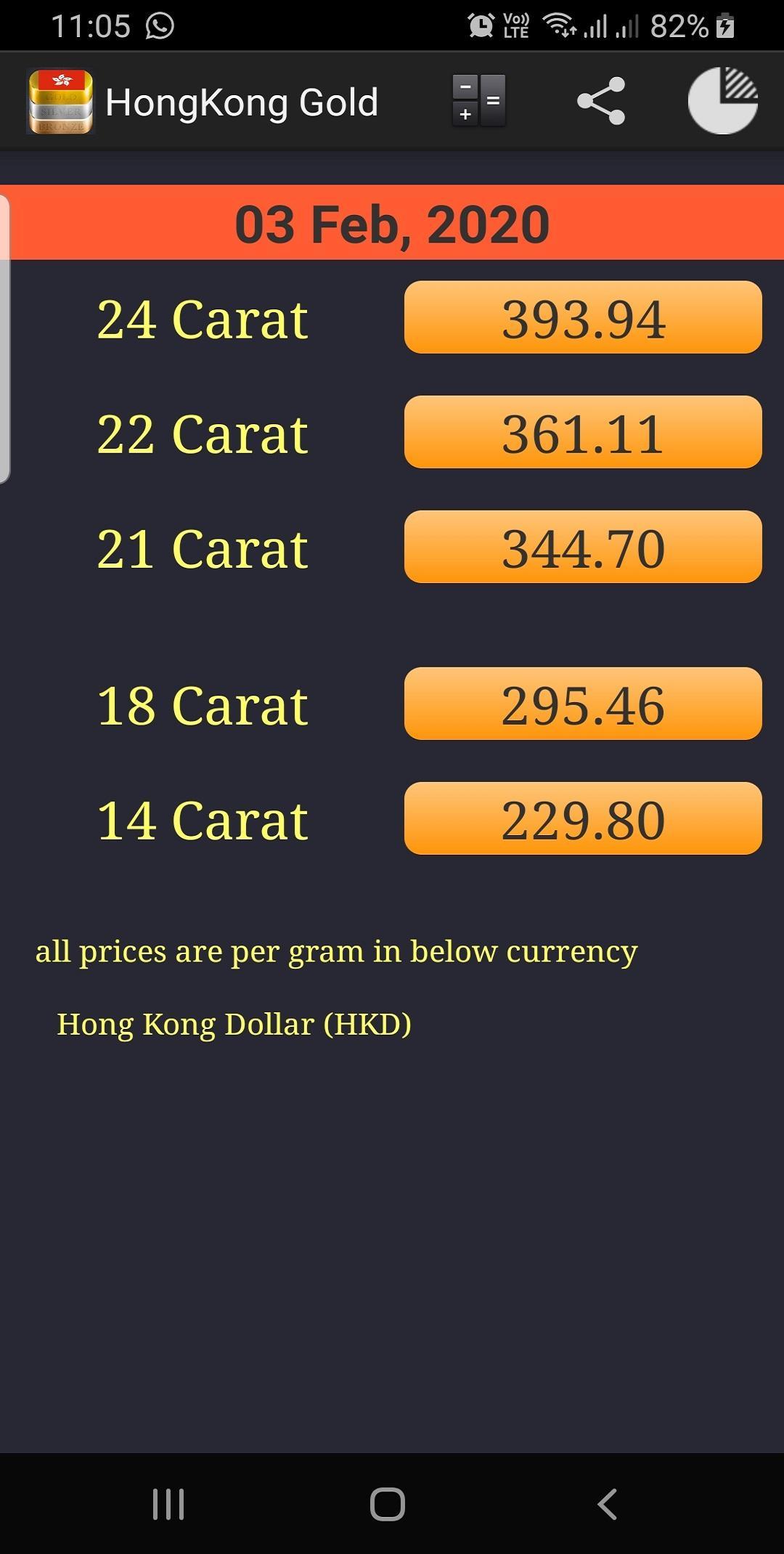Choose the 21 Carat price 344.70
Screen dimensions: 784x1554
pos(583,547)
